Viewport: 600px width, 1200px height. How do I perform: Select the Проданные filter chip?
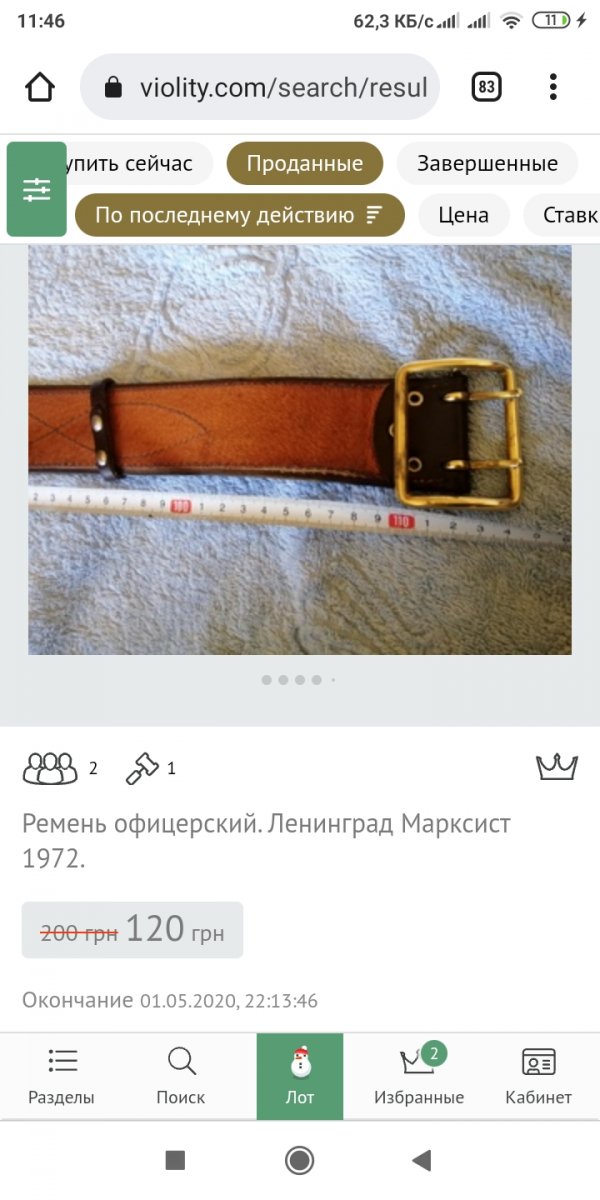coord(305,164)
